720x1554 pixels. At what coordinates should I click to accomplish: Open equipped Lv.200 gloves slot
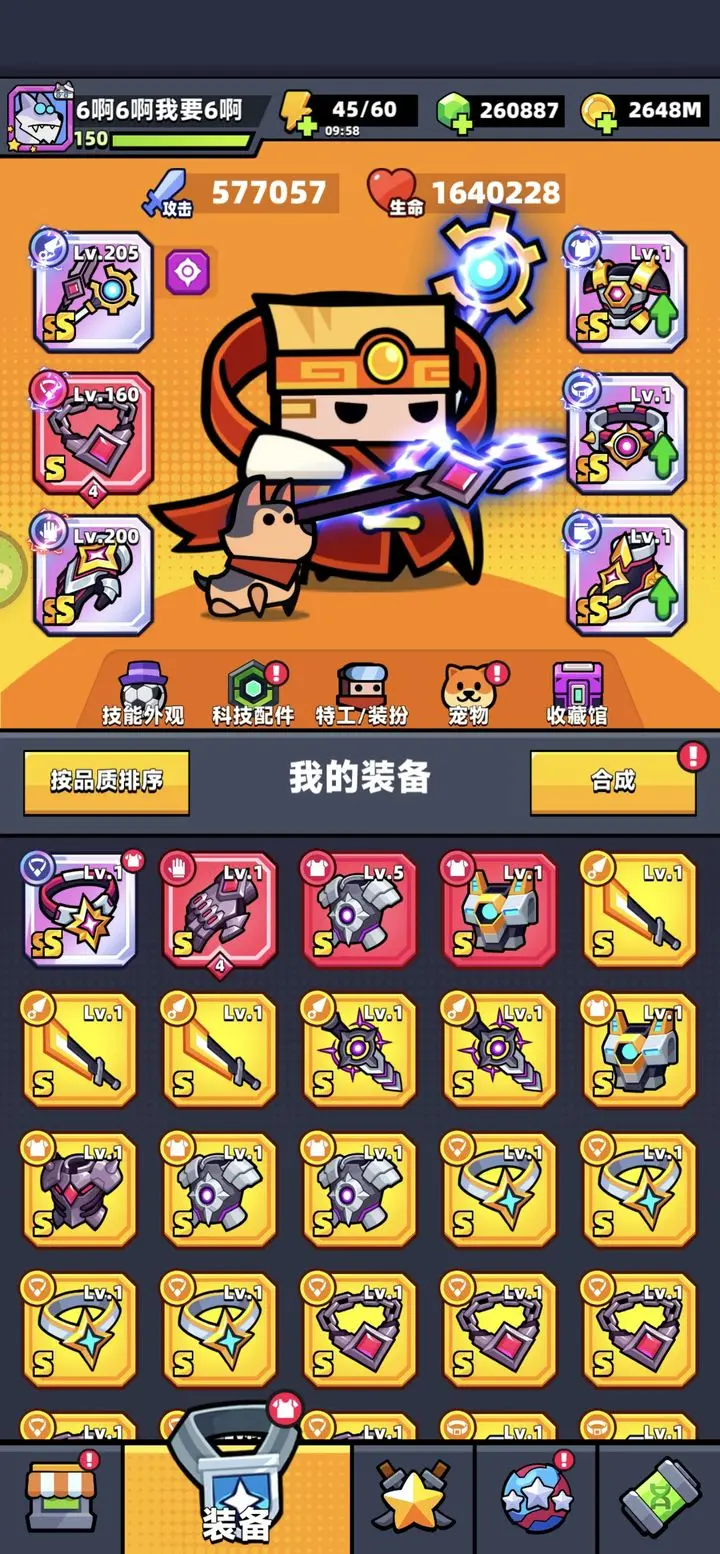tap(93, 574)
